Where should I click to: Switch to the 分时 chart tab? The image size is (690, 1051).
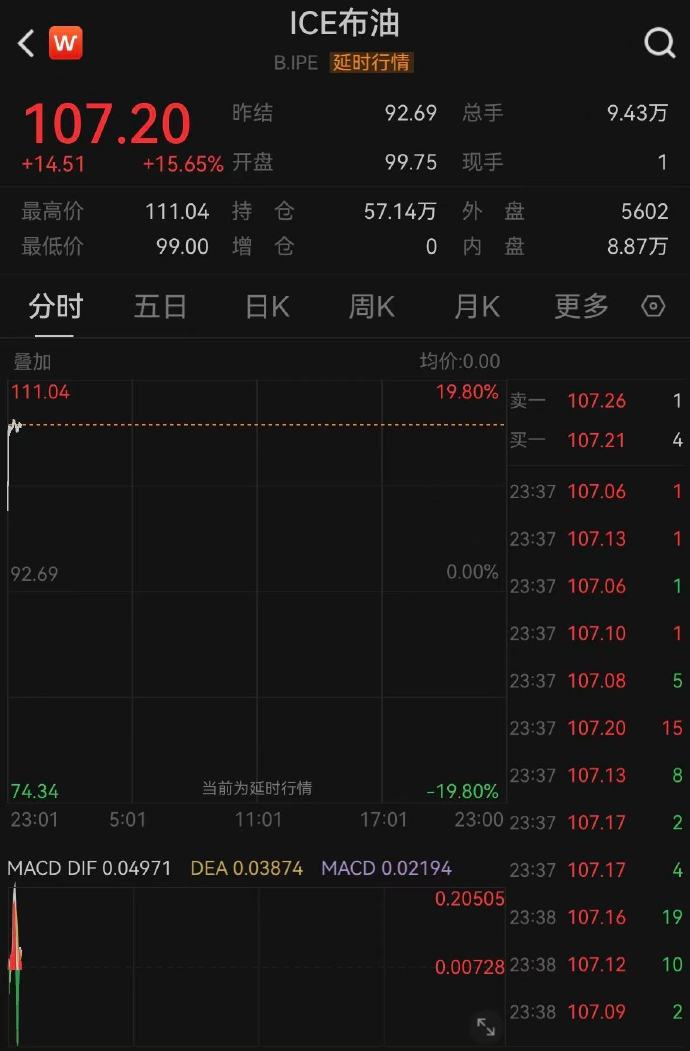point(55,306)
